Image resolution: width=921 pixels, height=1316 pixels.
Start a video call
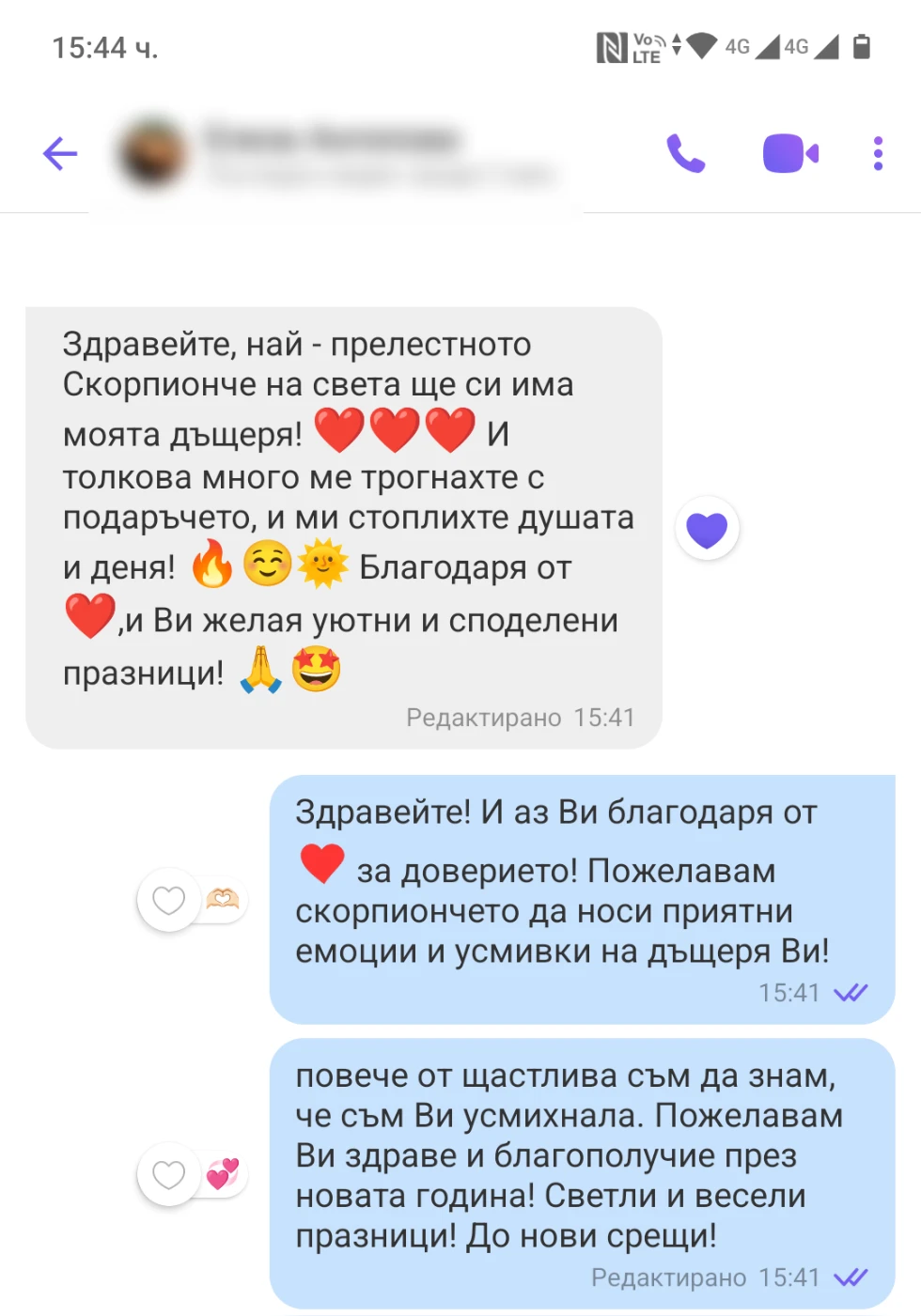pyautogui.click(x=789, y=153)
